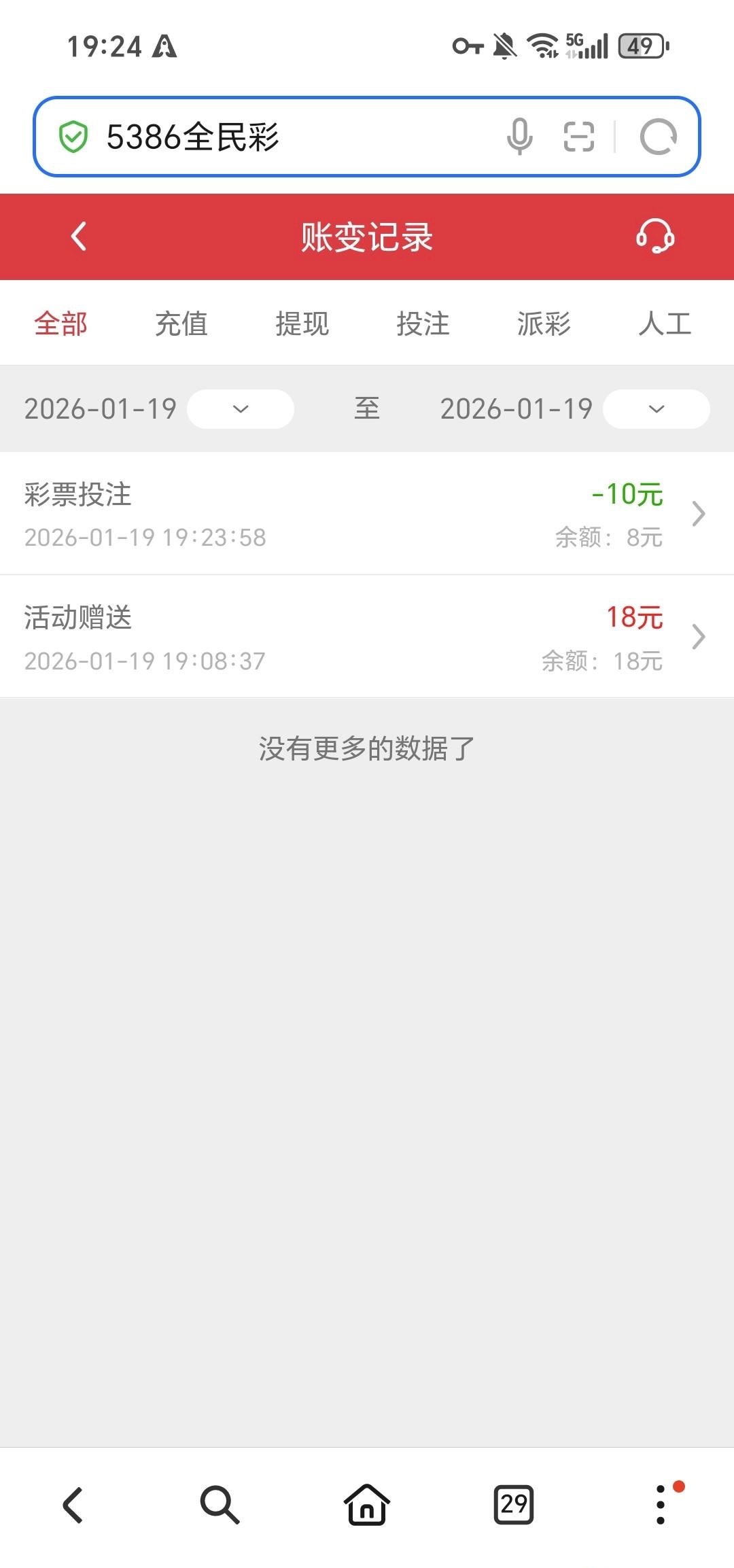Switch to the 充值 tab
734x1568 pixels.
tap(181, 324)
